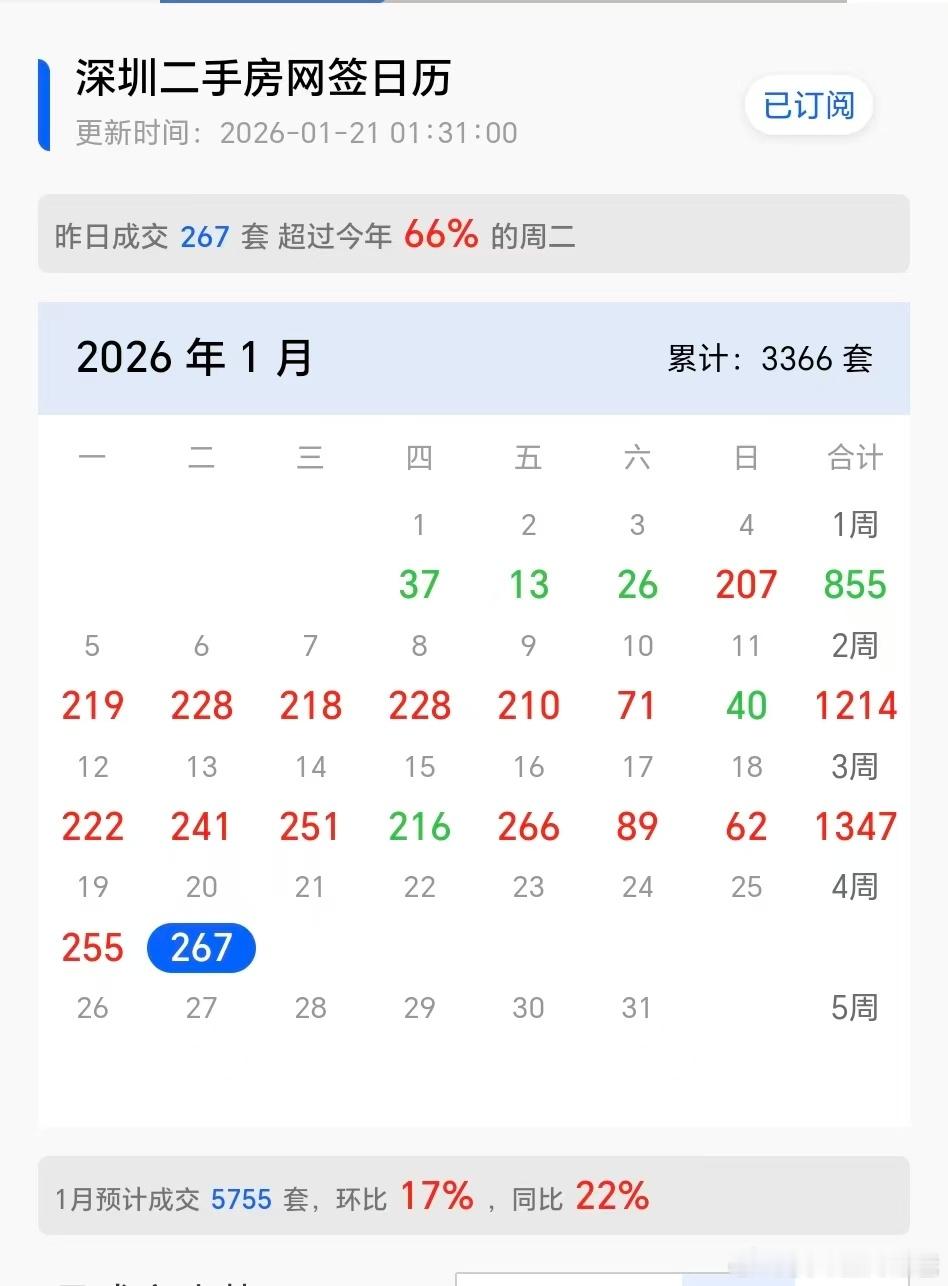Click the week 1 total 855
948x1286 pixels.
pyautogui.click(x=855, y=585)
